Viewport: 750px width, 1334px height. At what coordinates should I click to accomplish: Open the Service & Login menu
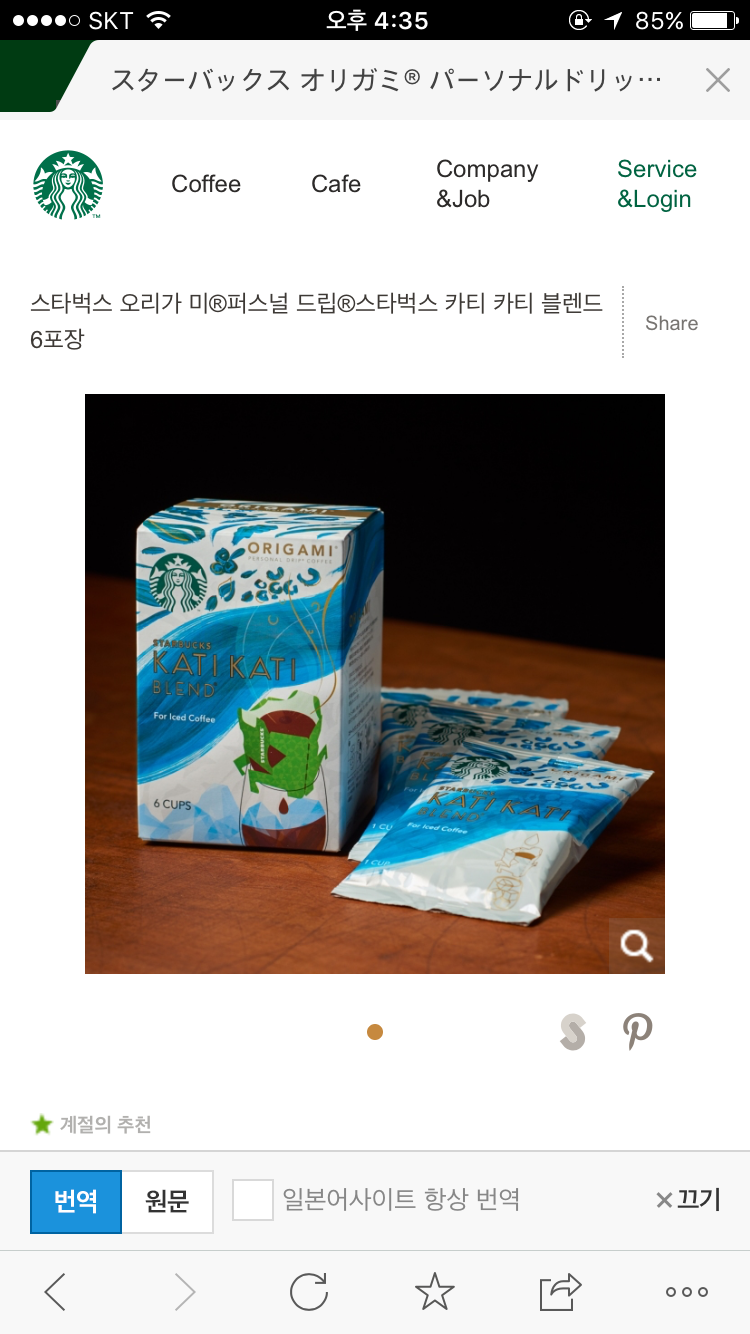pyautogui.click(x=656, y=184)
